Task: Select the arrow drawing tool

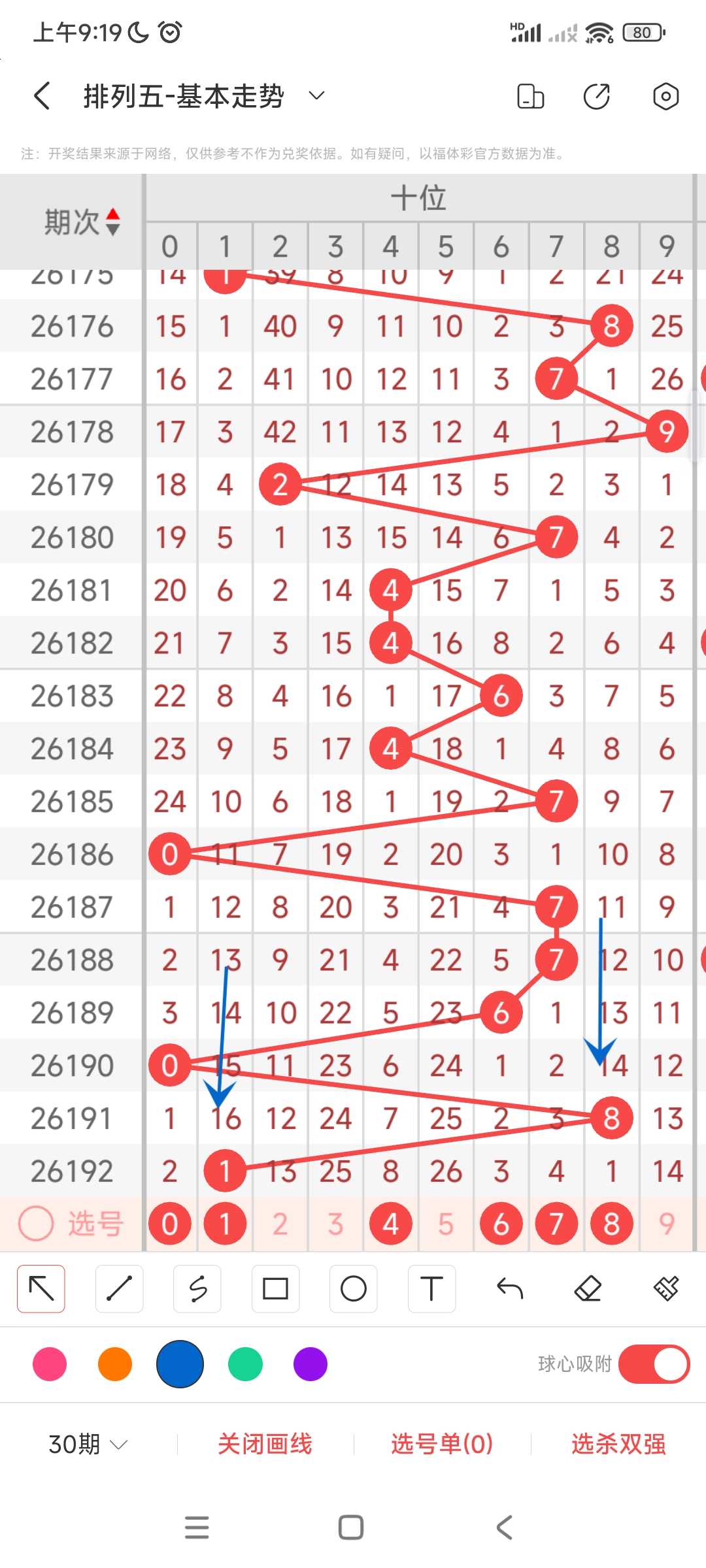Action: [41, 1288]
